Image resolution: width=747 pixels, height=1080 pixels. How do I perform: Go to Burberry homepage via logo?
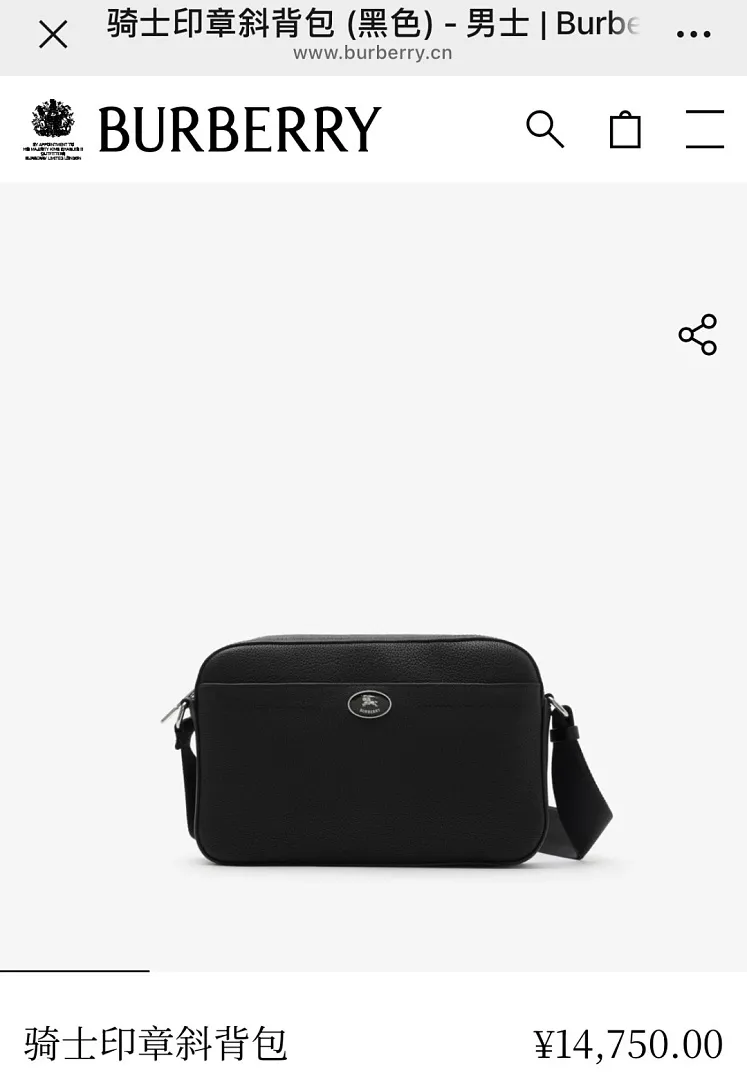click(239, 129)
